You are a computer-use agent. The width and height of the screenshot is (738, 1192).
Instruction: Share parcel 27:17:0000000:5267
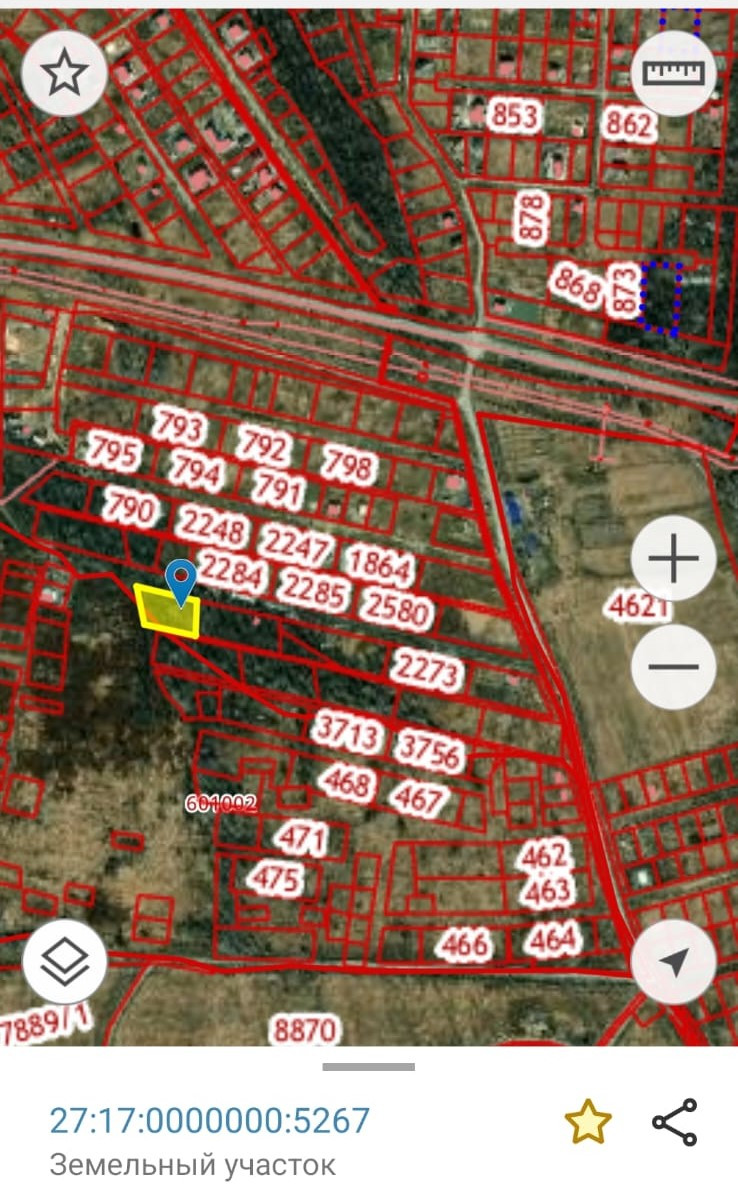(674, 1122)
